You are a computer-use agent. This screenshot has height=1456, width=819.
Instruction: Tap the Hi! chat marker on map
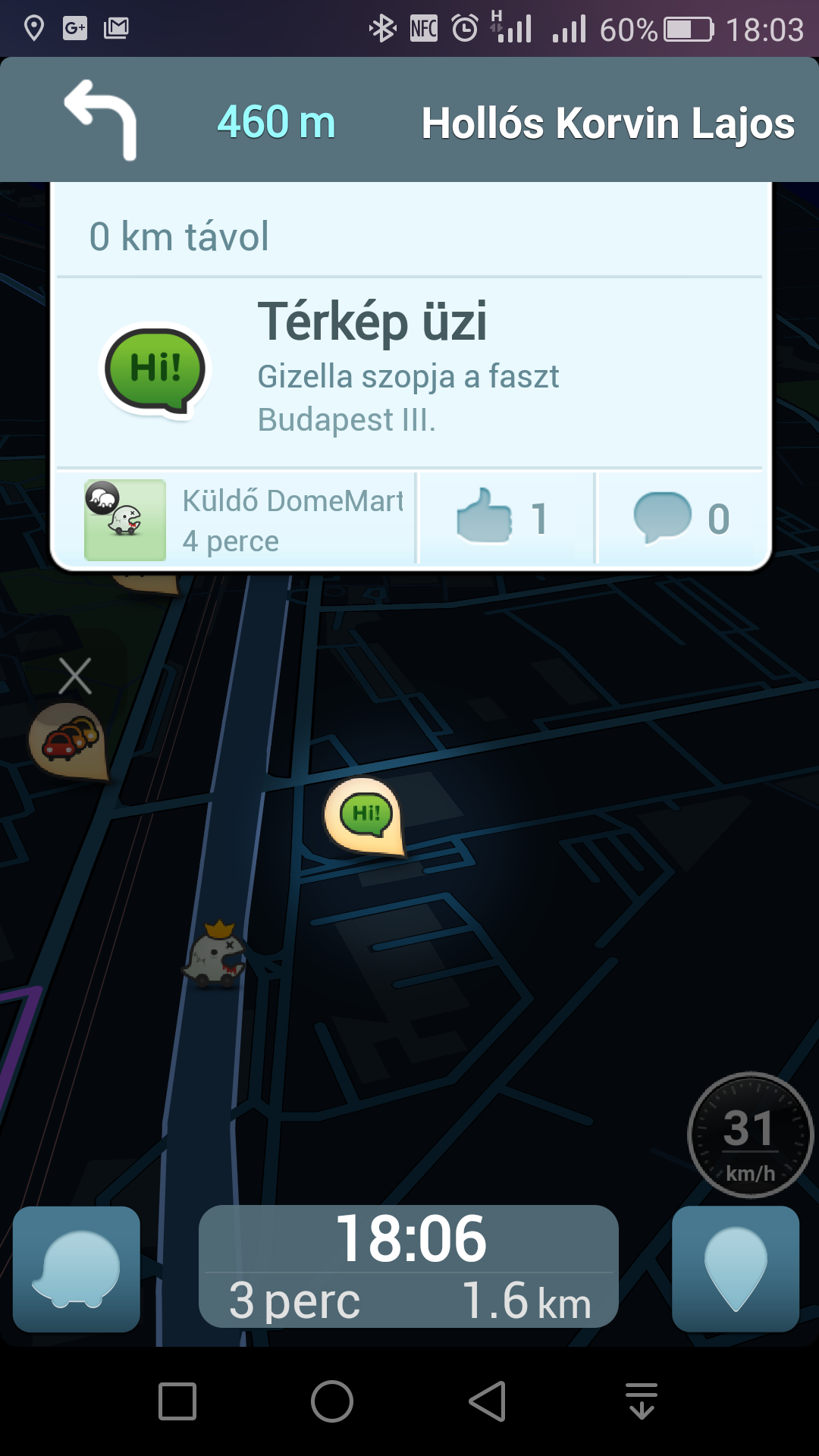click(x=365, y=817)
